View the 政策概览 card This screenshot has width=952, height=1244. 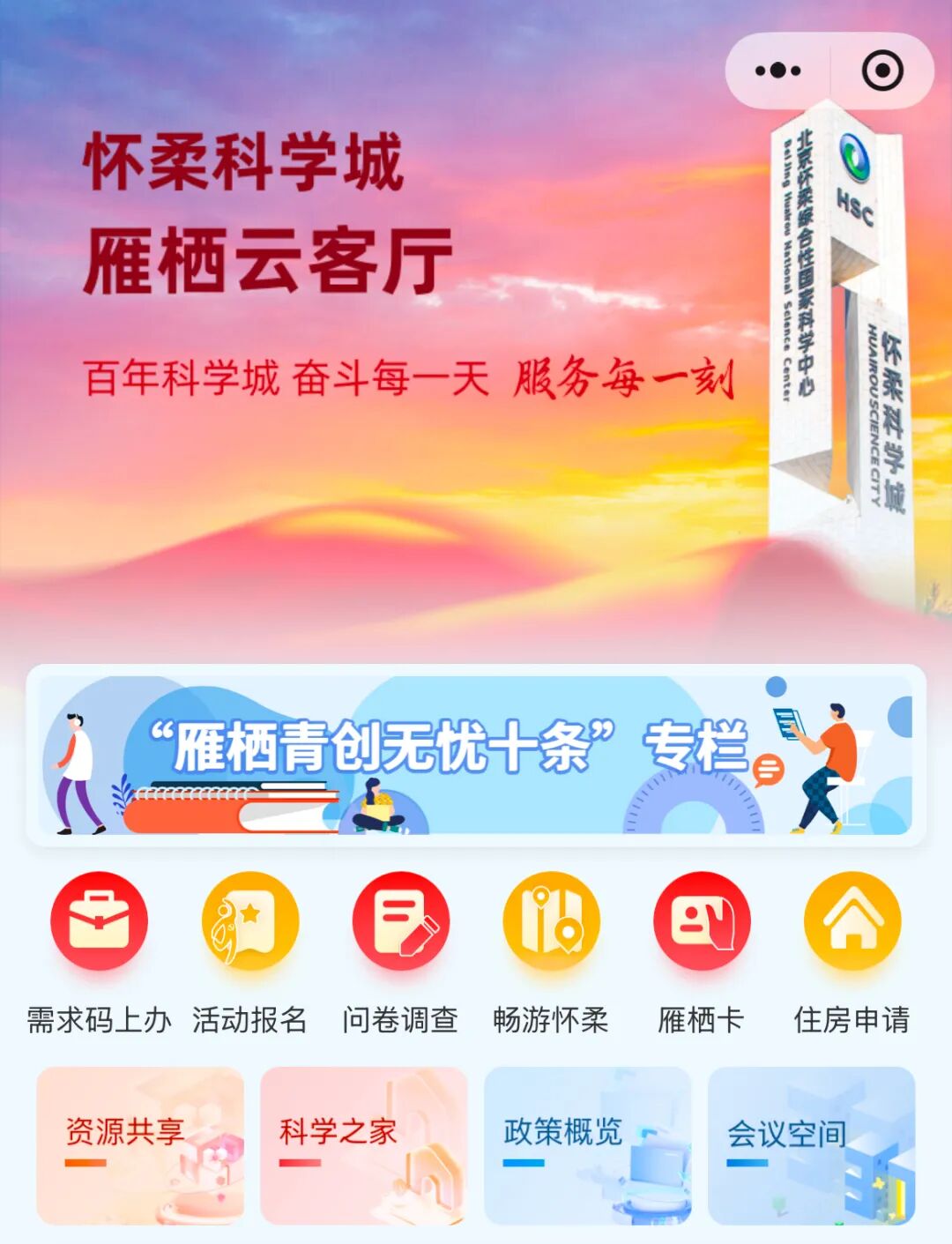[587, 1144]
